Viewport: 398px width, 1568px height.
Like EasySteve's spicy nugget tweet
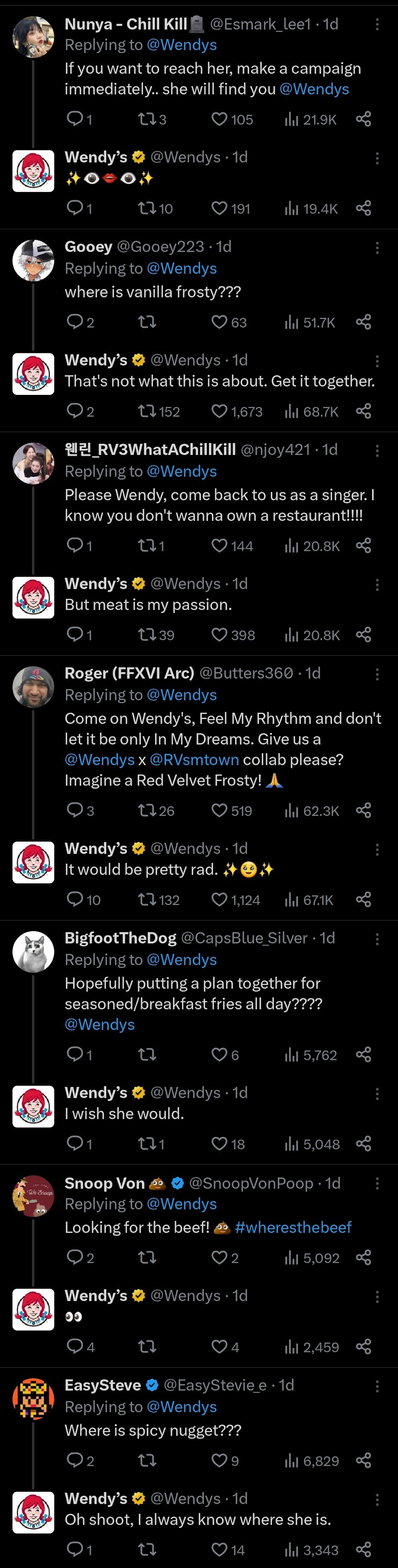coord(219,1460)
